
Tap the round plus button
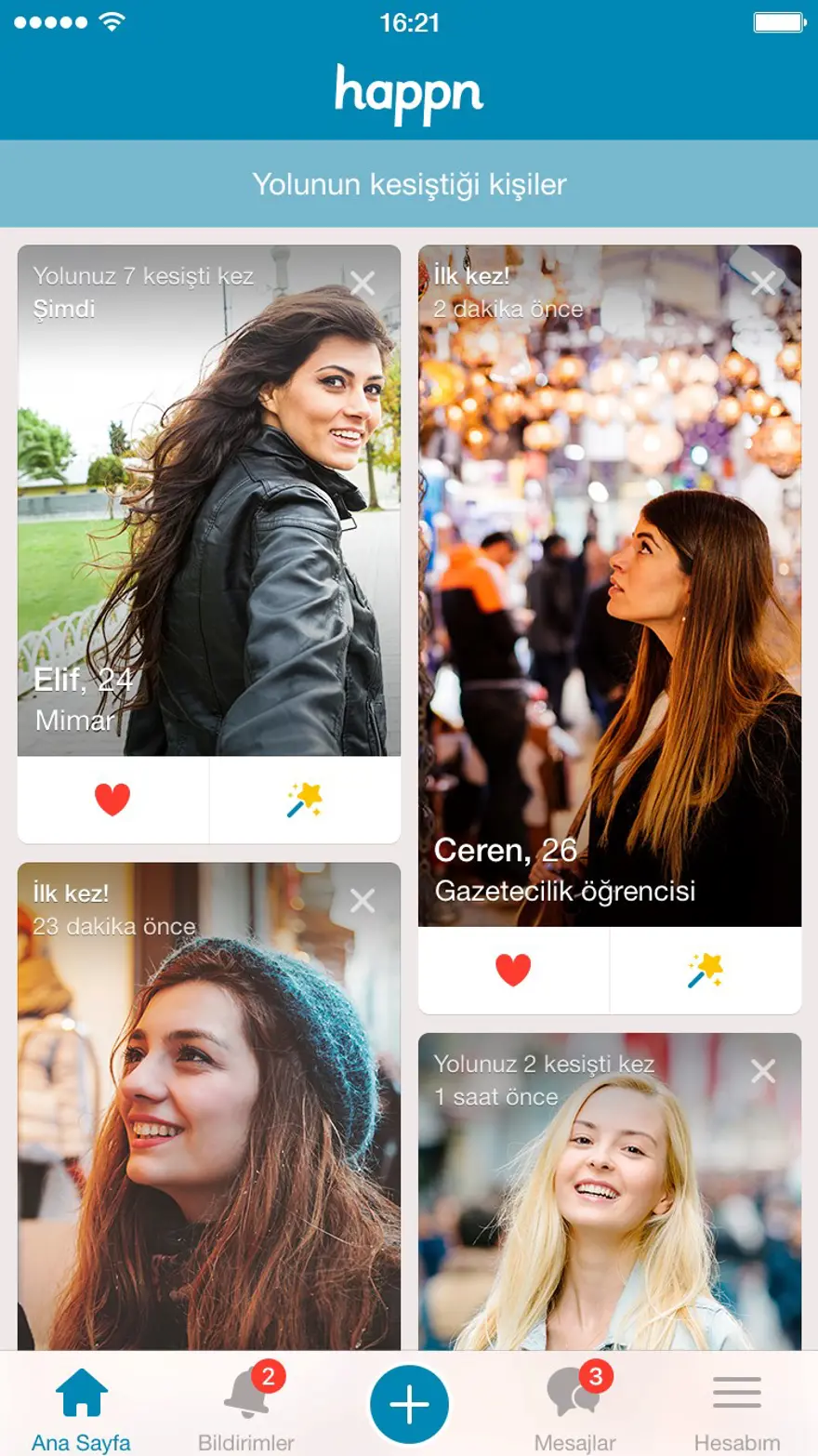(x=409, y=1404)
